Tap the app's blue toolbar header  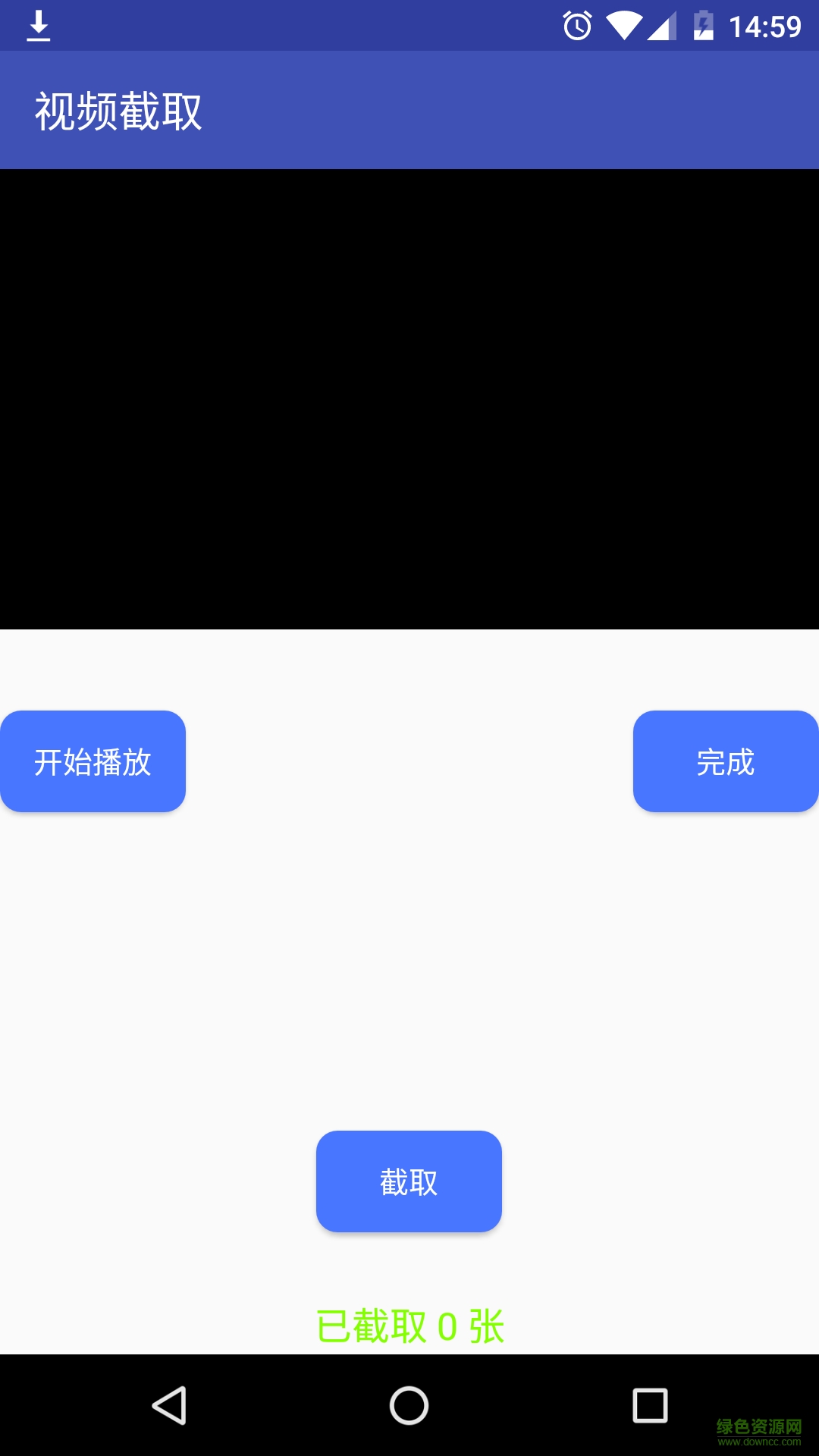pyautogui.click(x=409, y=111)
